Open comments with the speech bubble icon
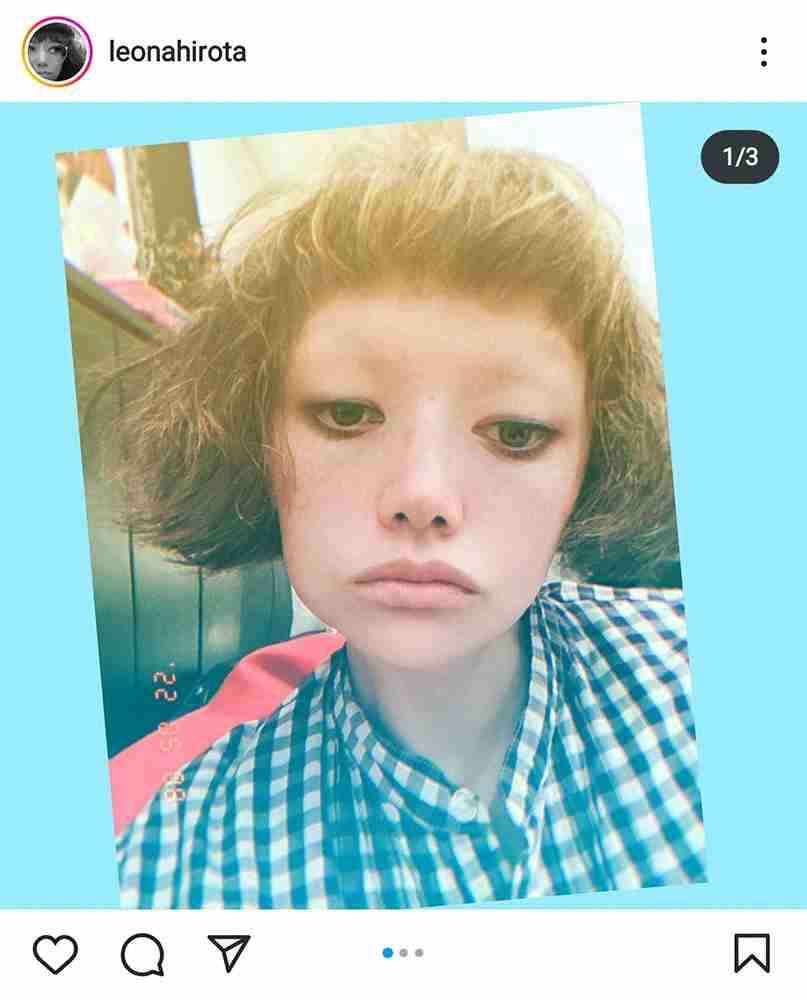 click(x=142, y=954)
